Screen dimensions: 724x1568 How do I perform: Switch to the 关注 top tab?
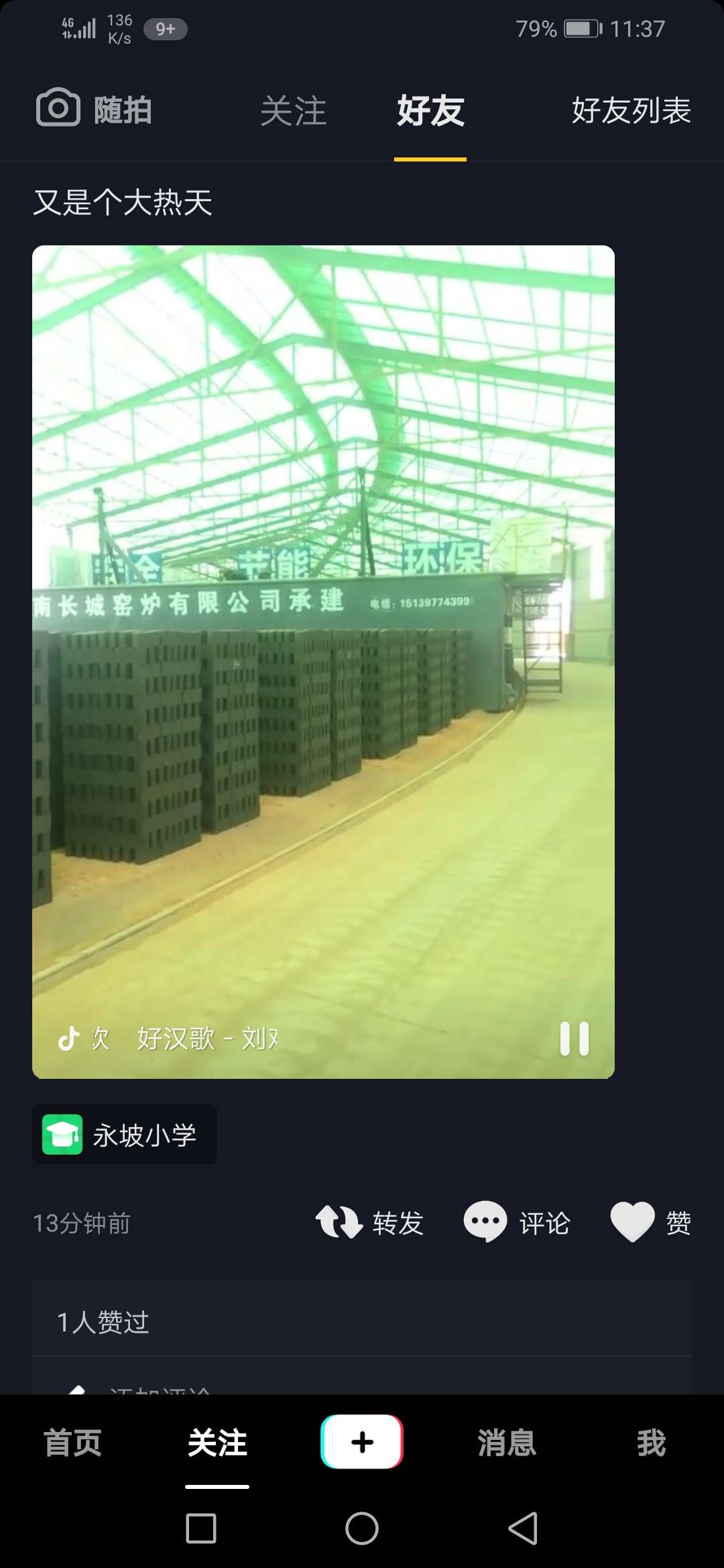[x=293, y=111]
